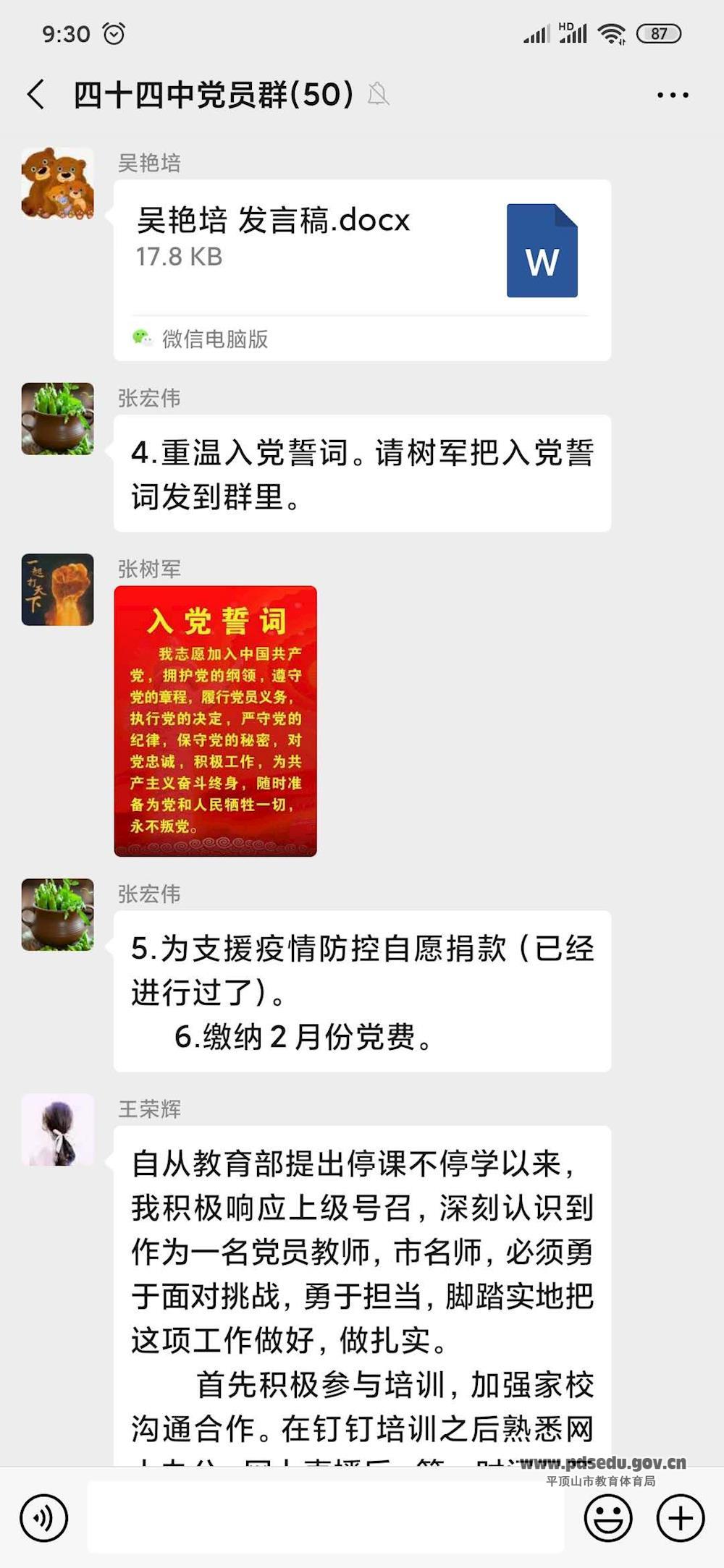The height and width of the screenshot is (1568, 724).
Task: Go back from the group chat
Action: tap(36, 95)
